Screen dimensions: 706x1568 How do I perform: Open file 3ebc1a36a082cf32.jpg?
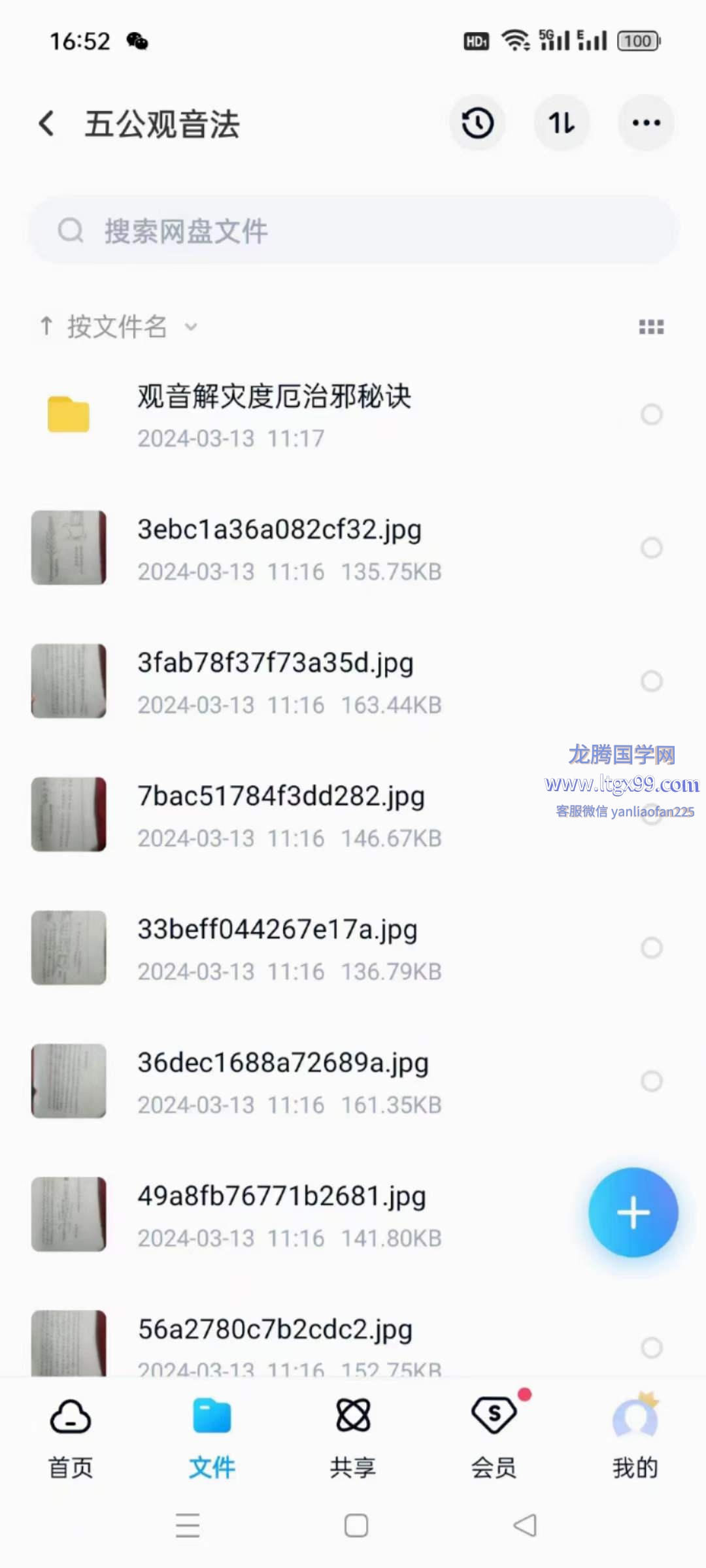coord(279,547)
